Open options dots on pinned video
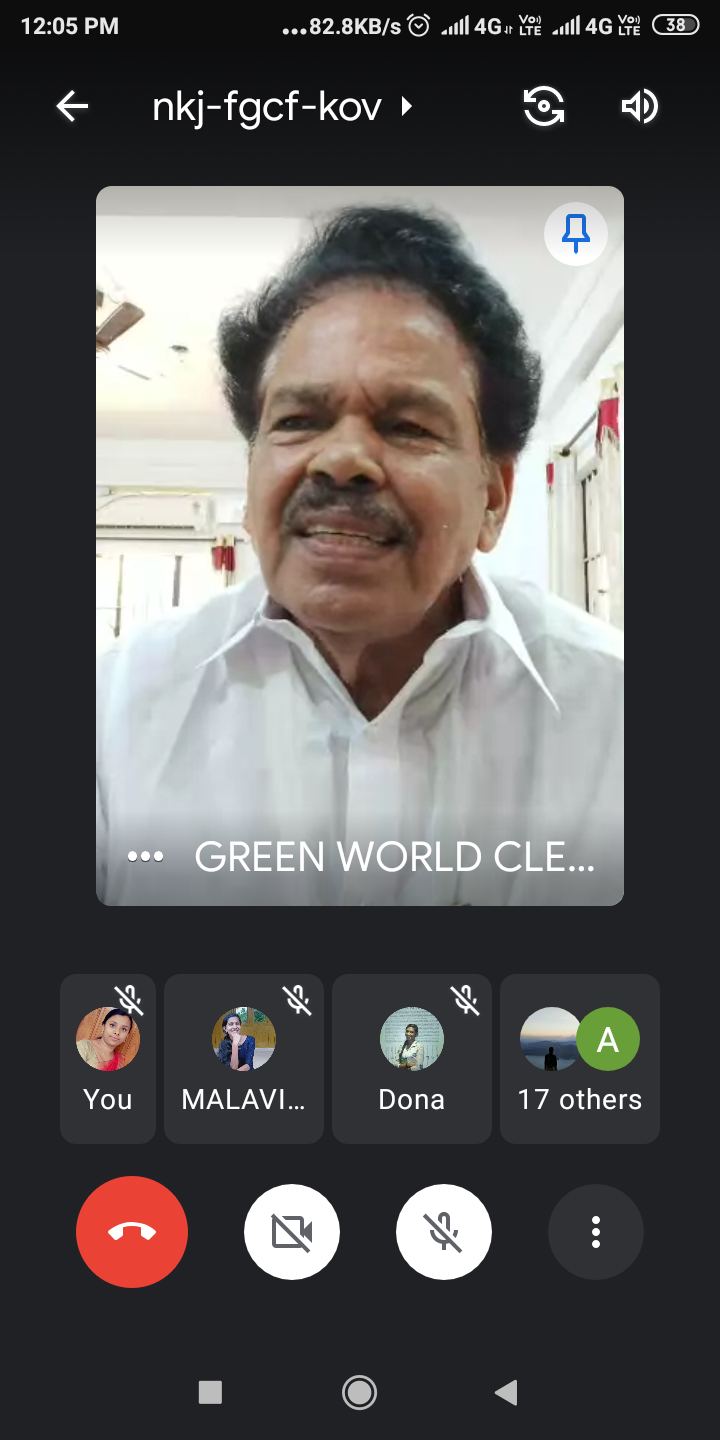Image resolution: width=720 pixels, height=1440 pixels. [146, 857]
